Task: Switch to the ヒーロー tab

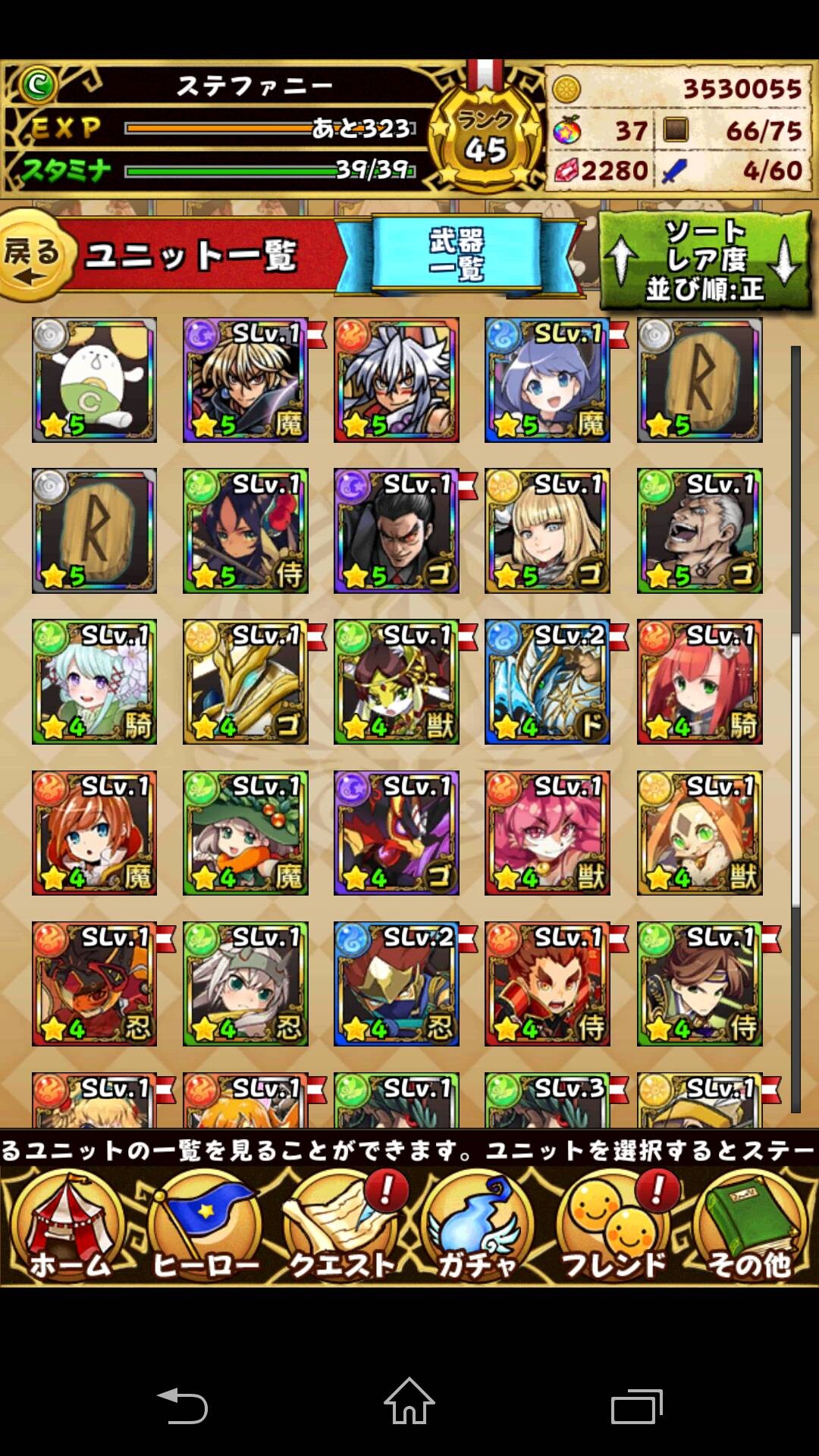Action: [205, 1226]
